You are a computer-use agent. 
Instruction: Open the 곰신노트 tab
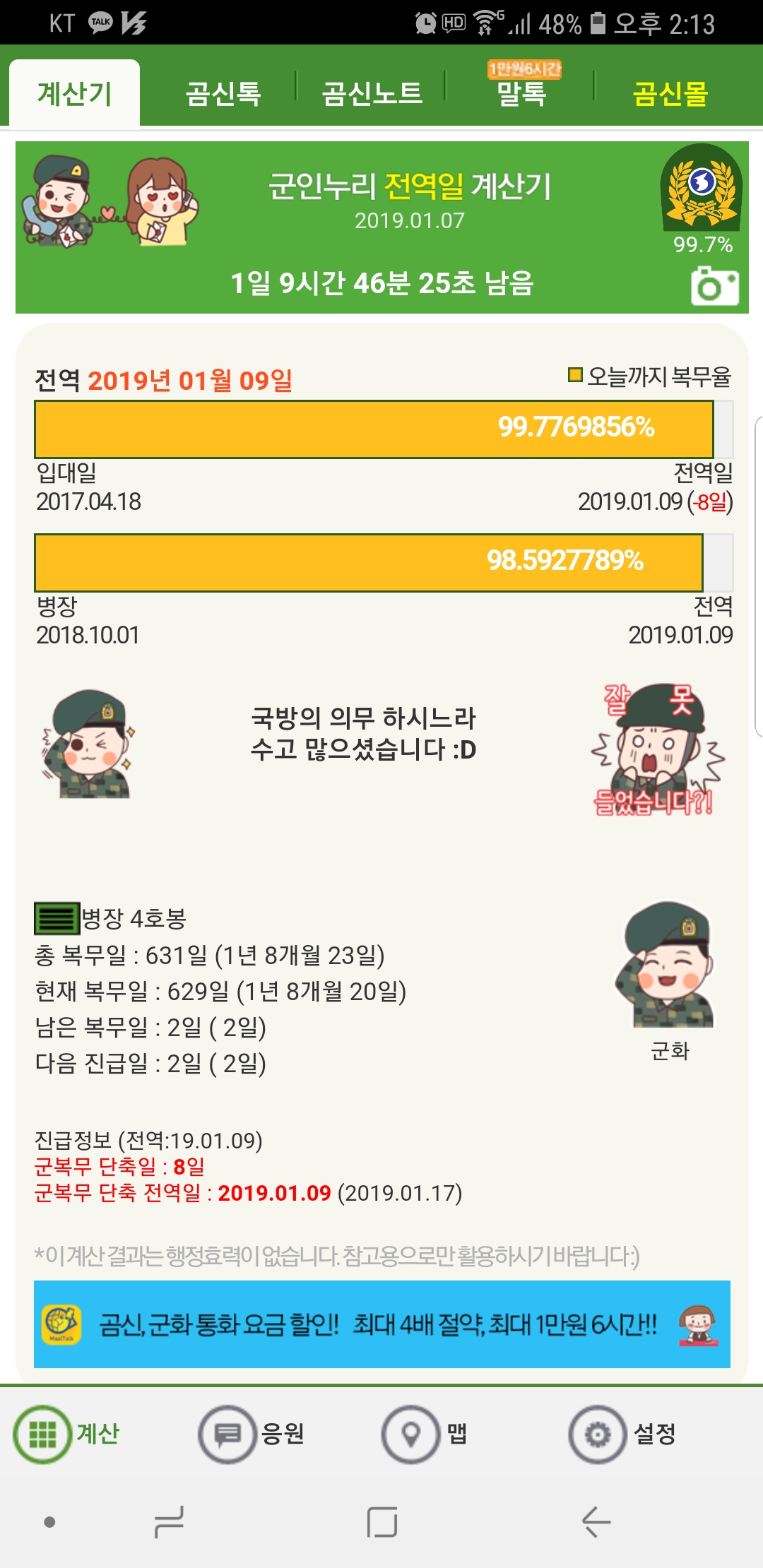[372, 93]
